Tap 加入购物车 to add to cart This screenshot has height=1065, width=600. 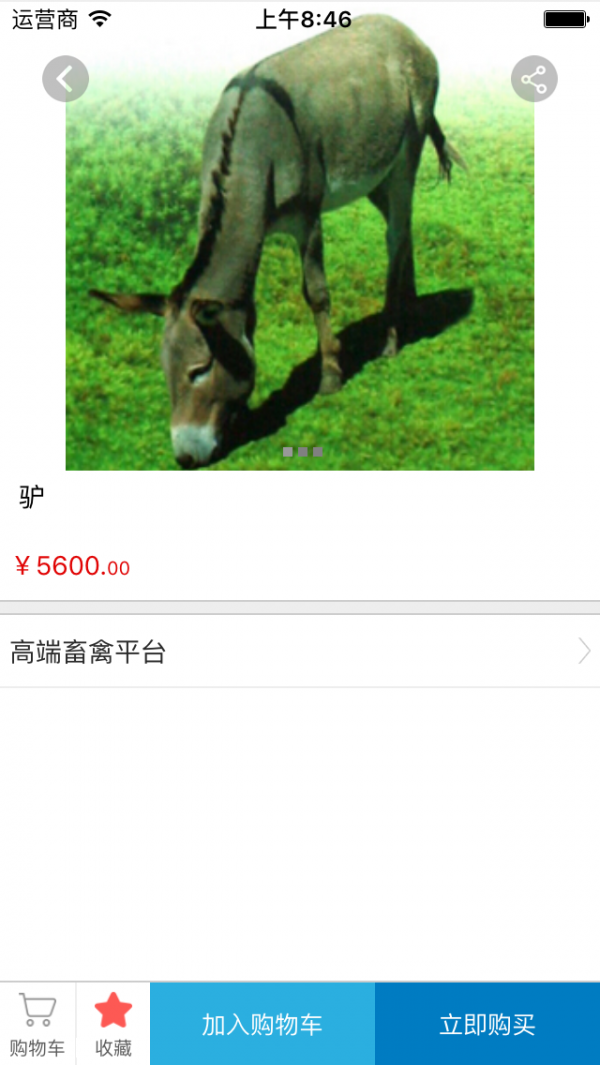click(x=262, y=1023)
